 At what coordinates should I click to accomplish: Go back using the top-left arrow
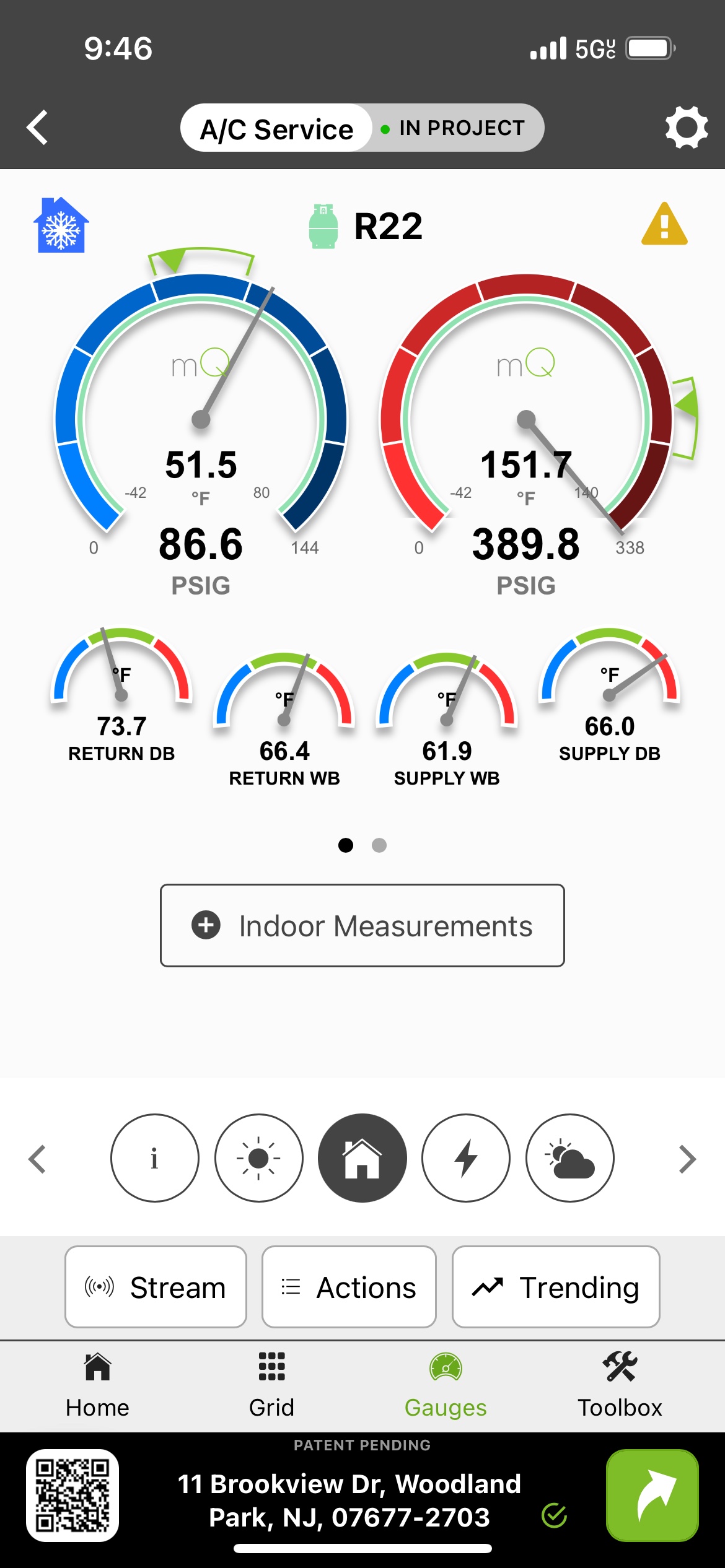tap(38, 128)
